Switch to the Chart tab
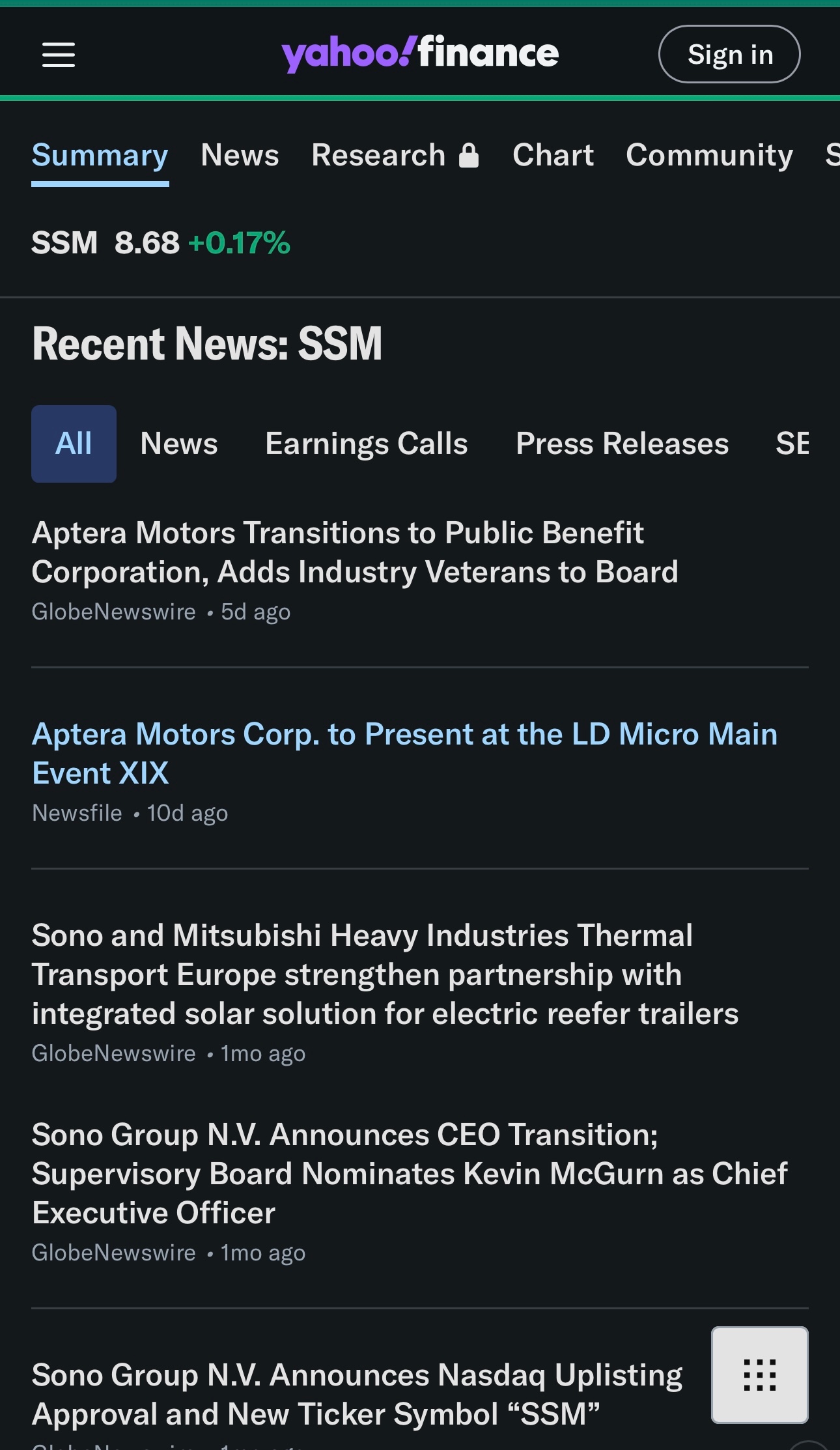The image size is (840, 1450). coord(553,156)
